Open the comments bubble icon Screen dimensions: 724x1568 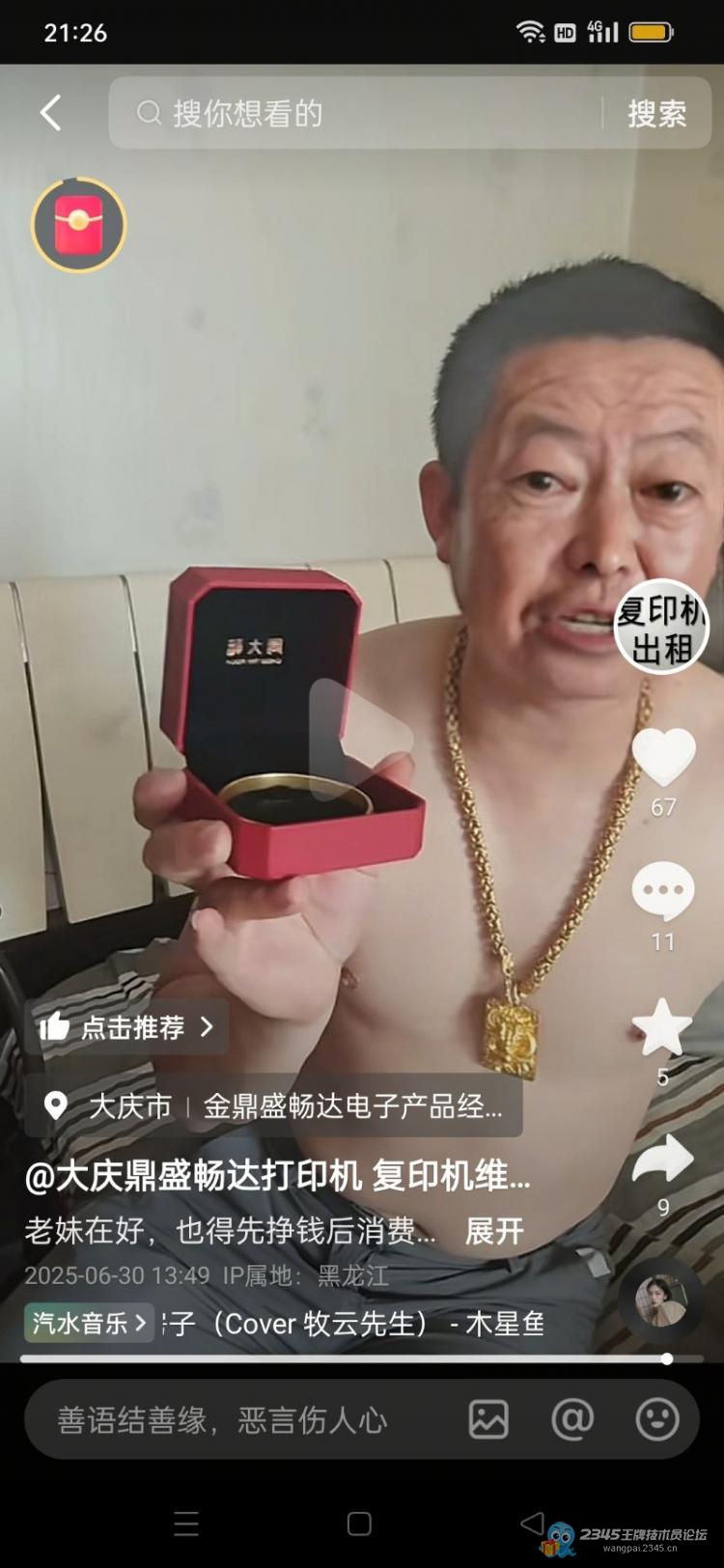(663, 892)
